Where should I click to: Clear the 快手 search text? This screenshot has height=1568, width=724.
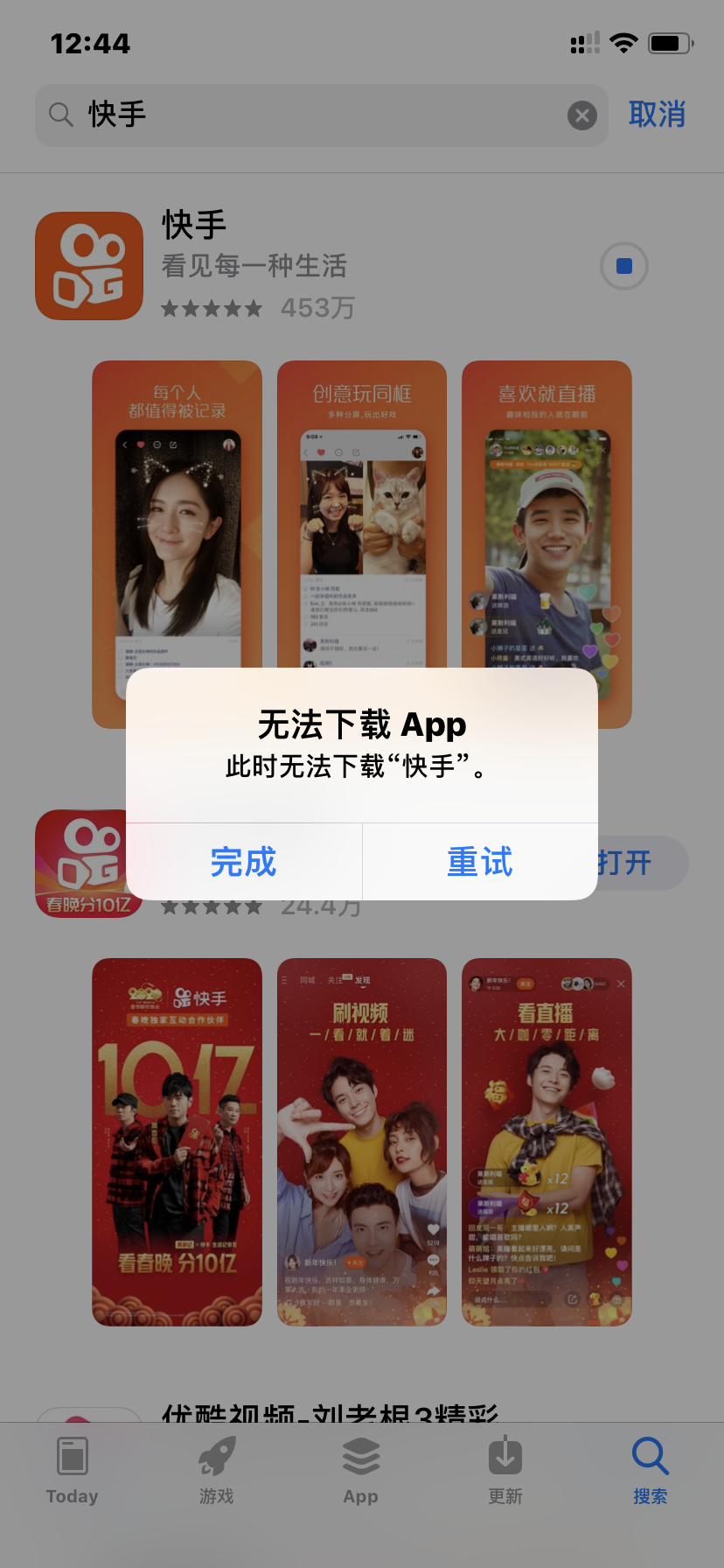(x=582, y=115)
